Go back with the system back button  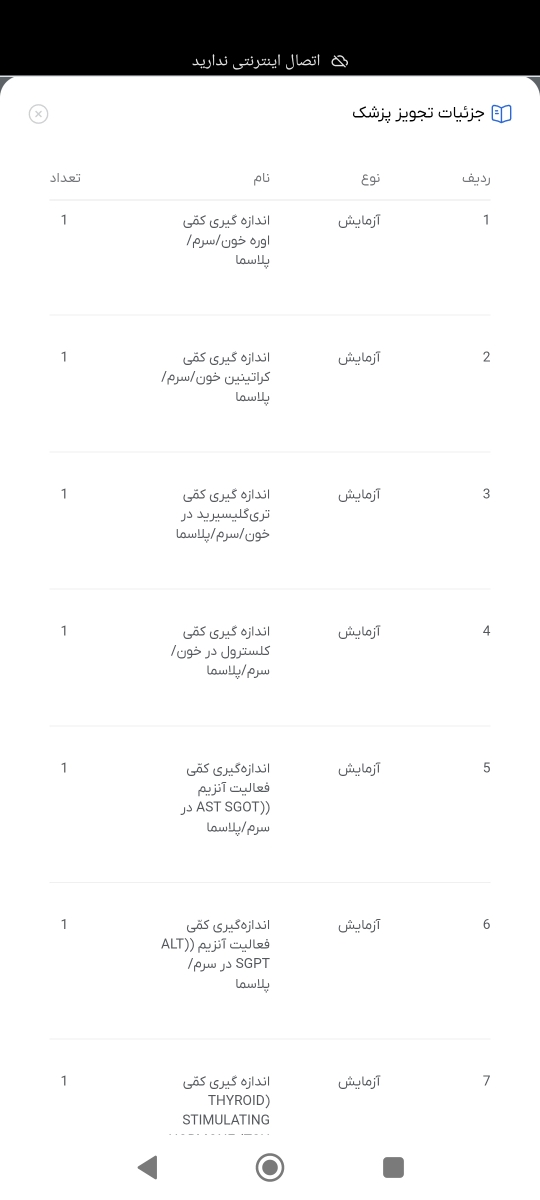coord(147,1166)
